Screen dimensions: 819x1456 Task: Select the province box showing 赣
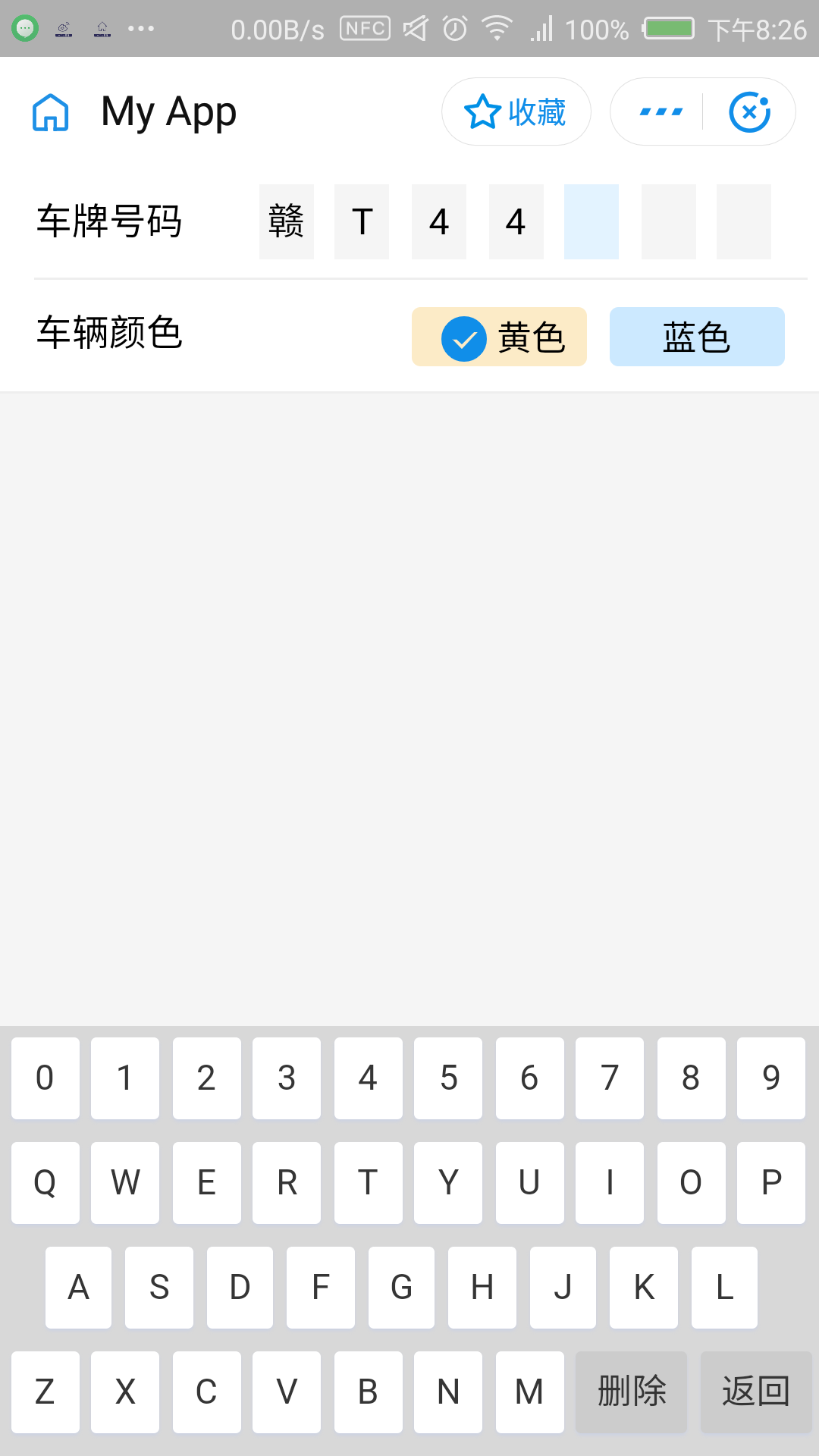(287, 221)
